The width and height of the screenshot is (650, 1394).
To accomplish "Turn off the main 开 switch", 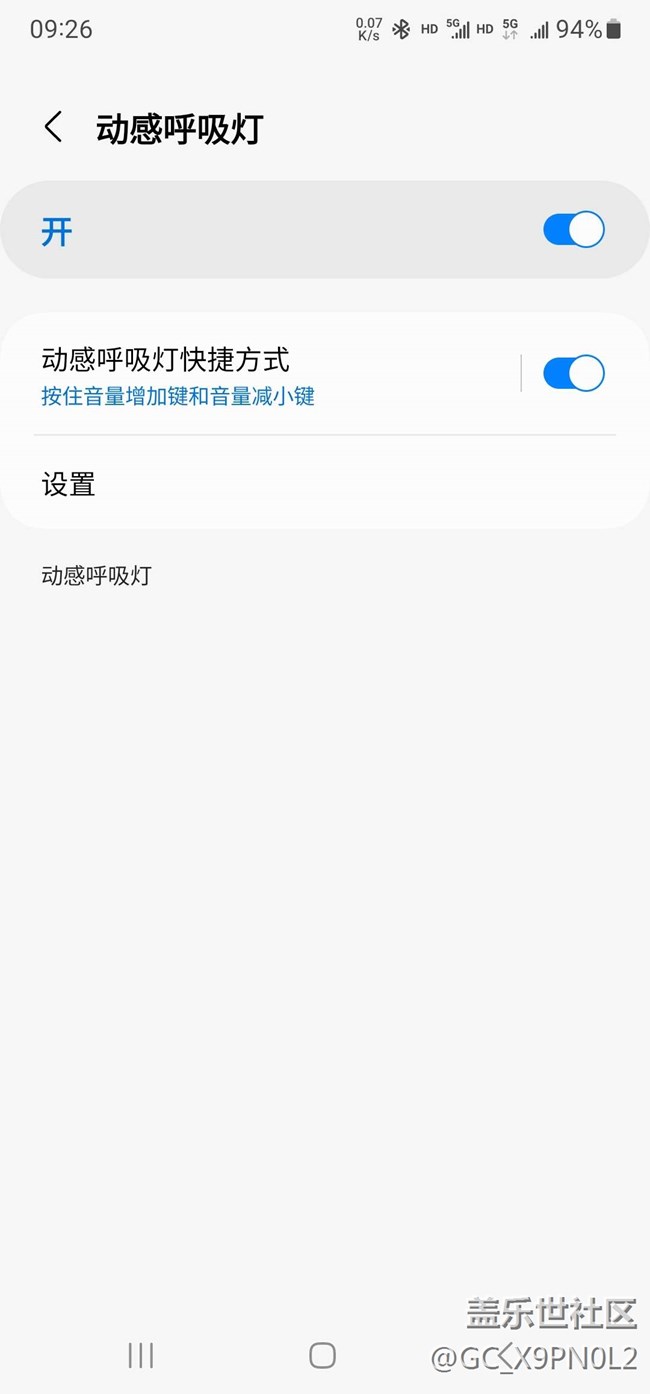I will (573, 230).
